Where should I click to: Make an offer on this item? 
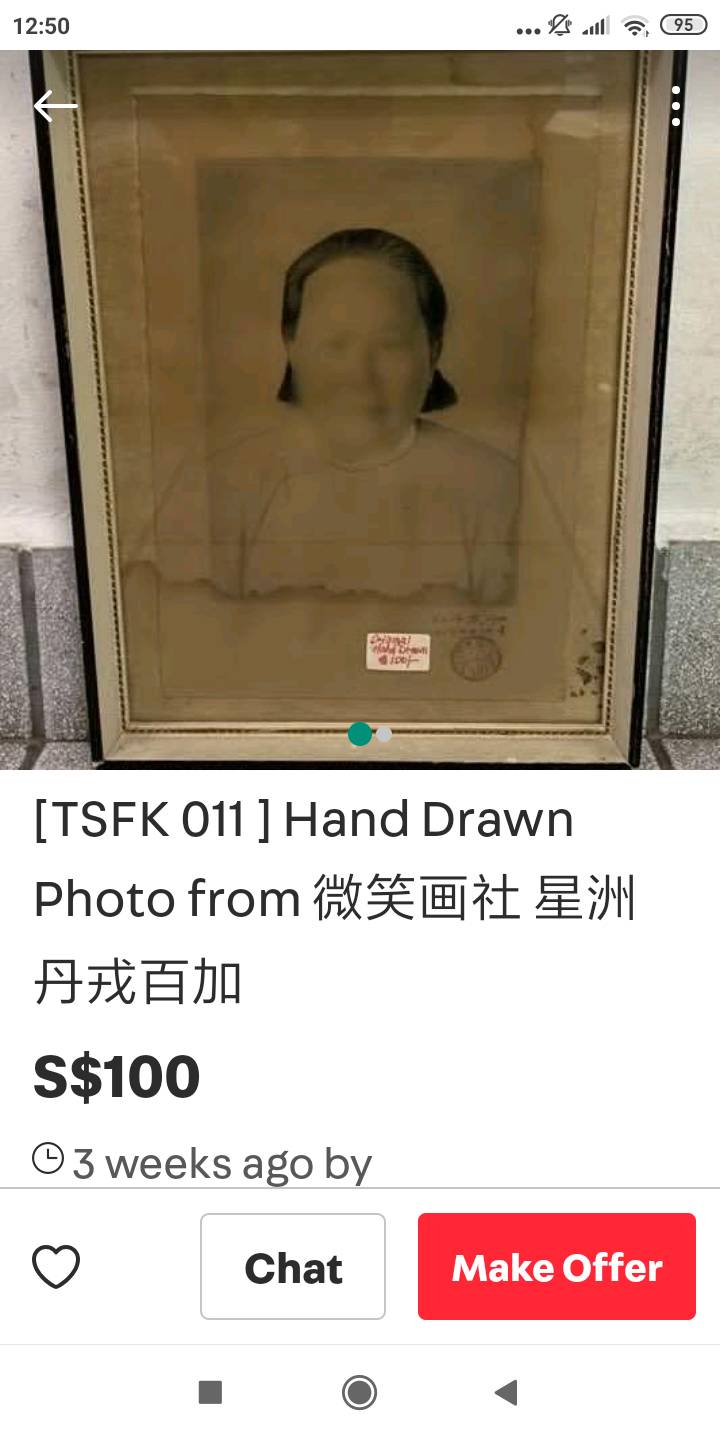coord(556,1267)
